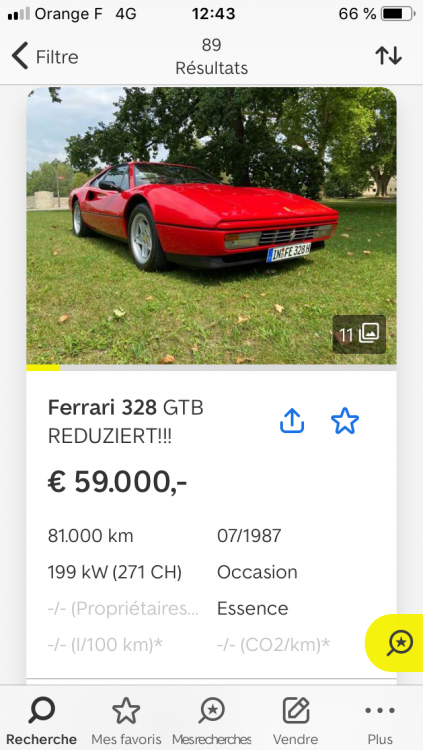
Task: Share the Ferrari 328 GTB listing
Action: tap(292, 421)
